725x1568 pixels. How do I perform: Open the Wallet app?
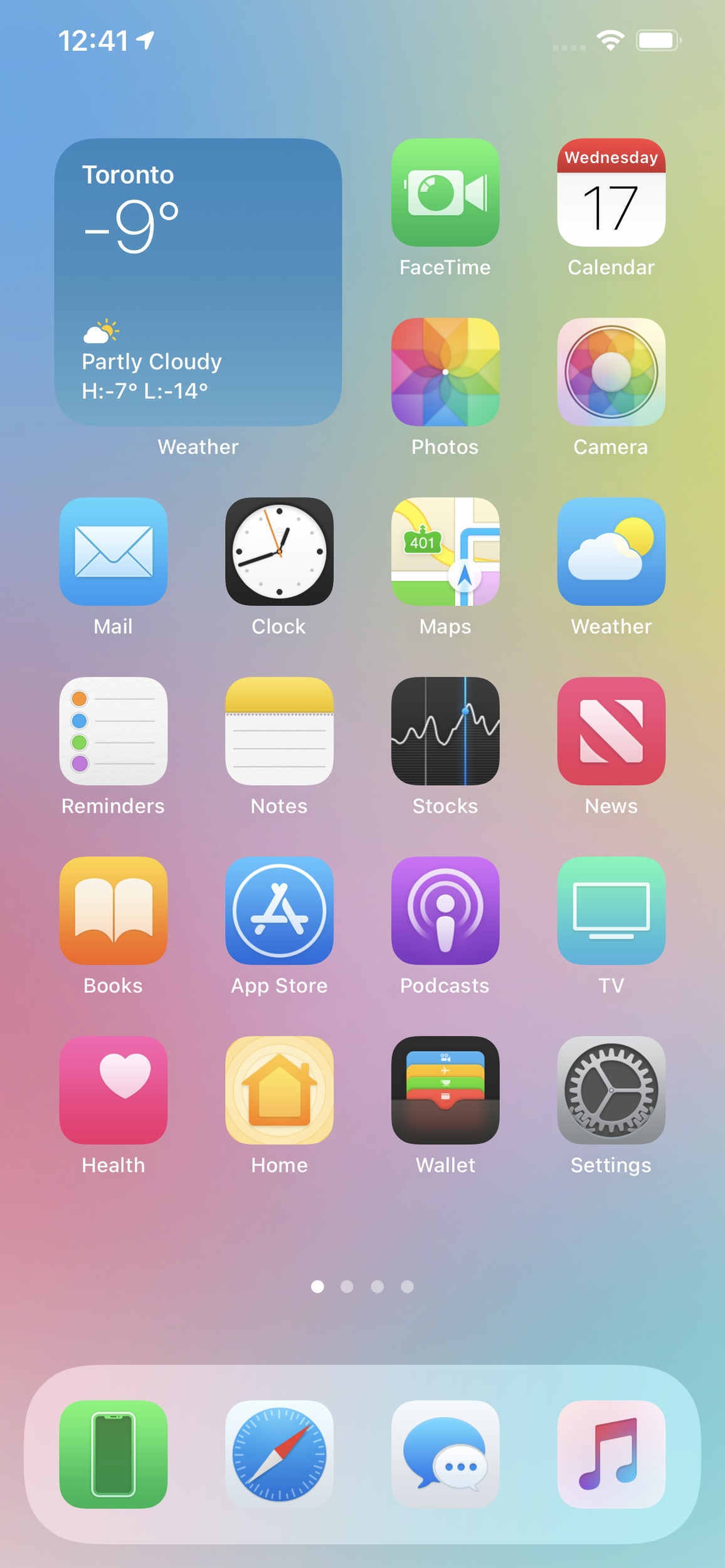click(445, 1090)
